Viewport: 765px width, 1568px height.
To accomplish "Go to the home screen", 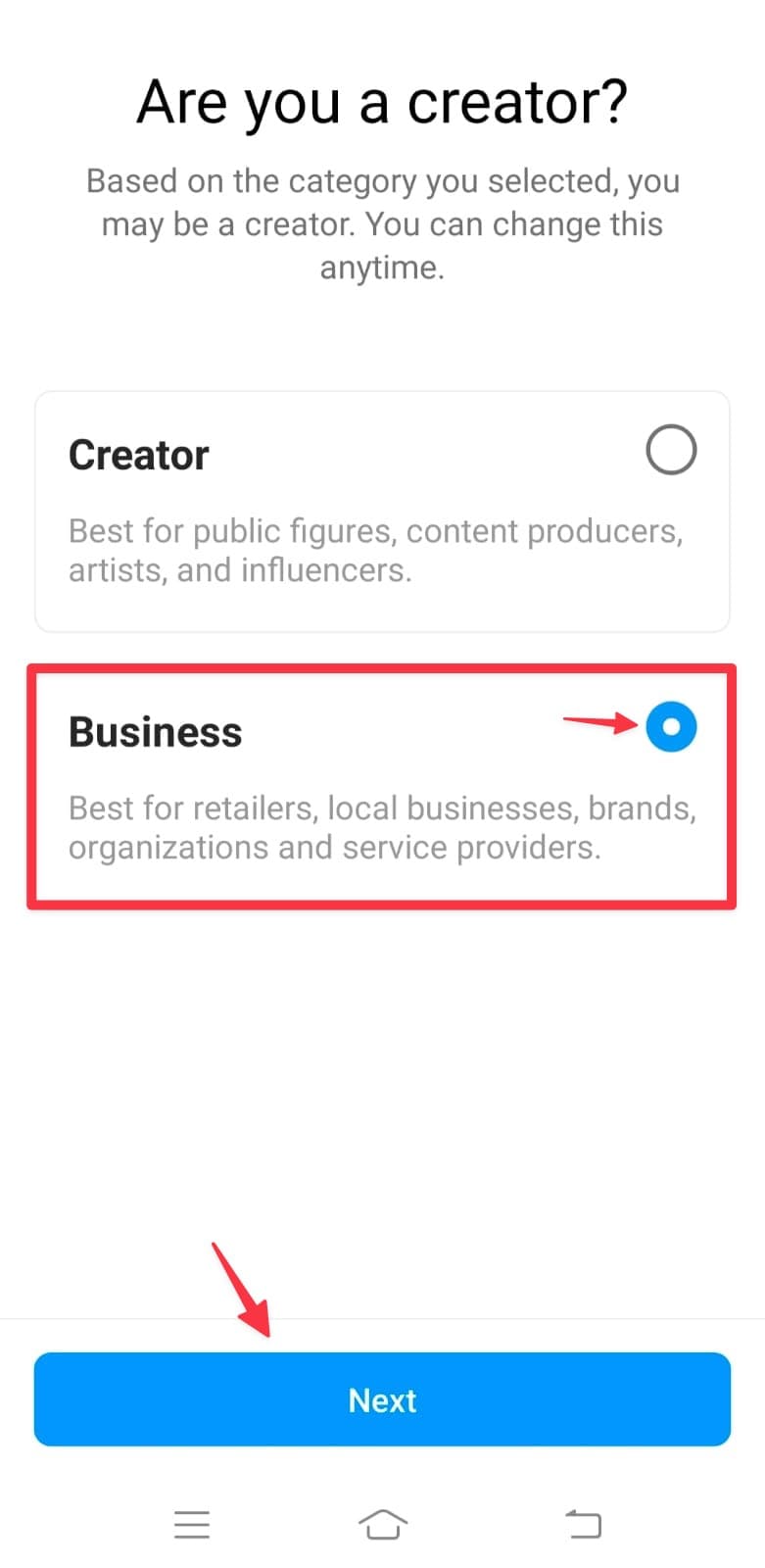I will (x=382, y=1524).
